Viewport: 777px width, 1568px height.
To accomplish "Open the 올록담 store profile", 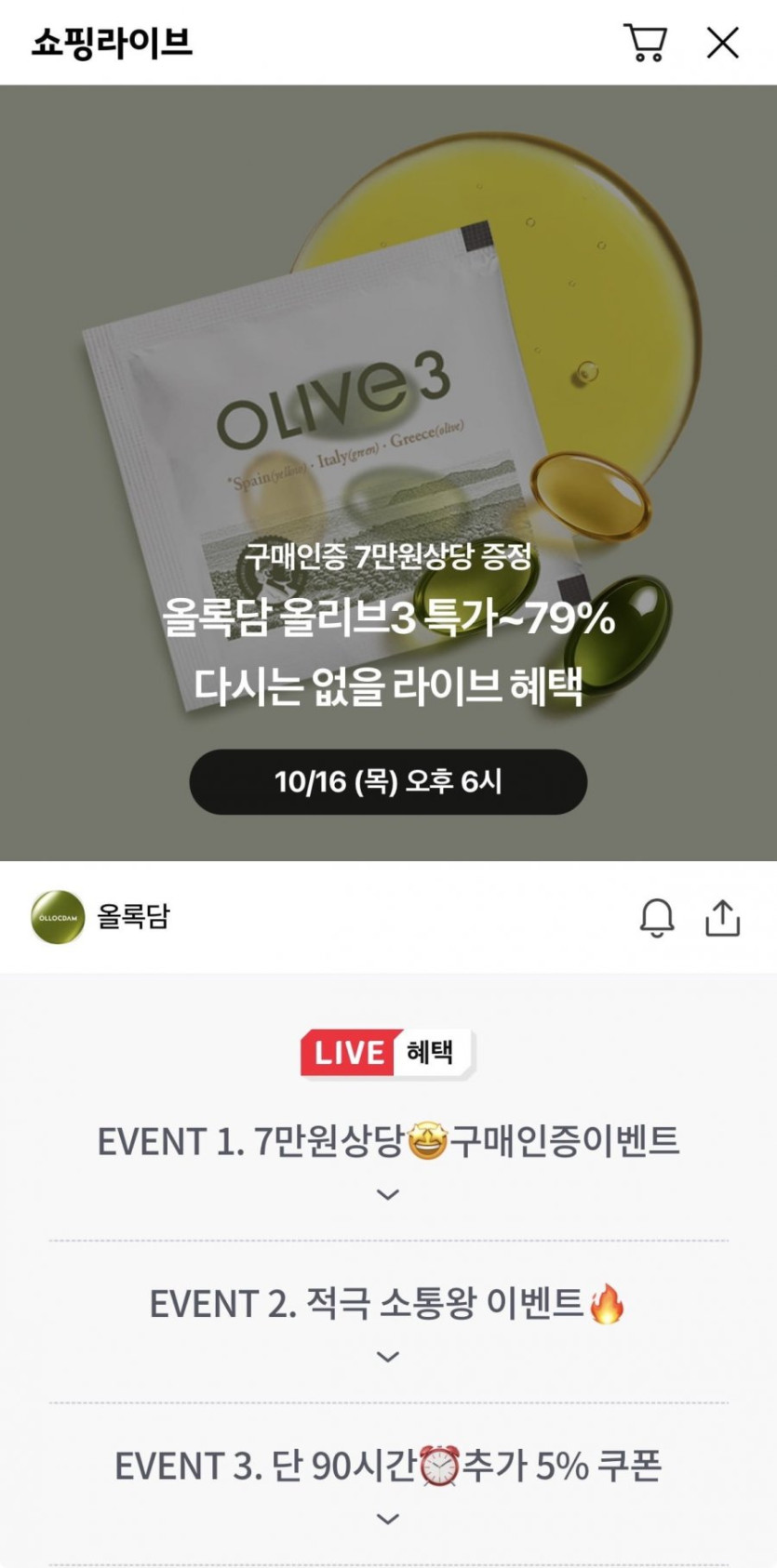I will click(100, 917).
